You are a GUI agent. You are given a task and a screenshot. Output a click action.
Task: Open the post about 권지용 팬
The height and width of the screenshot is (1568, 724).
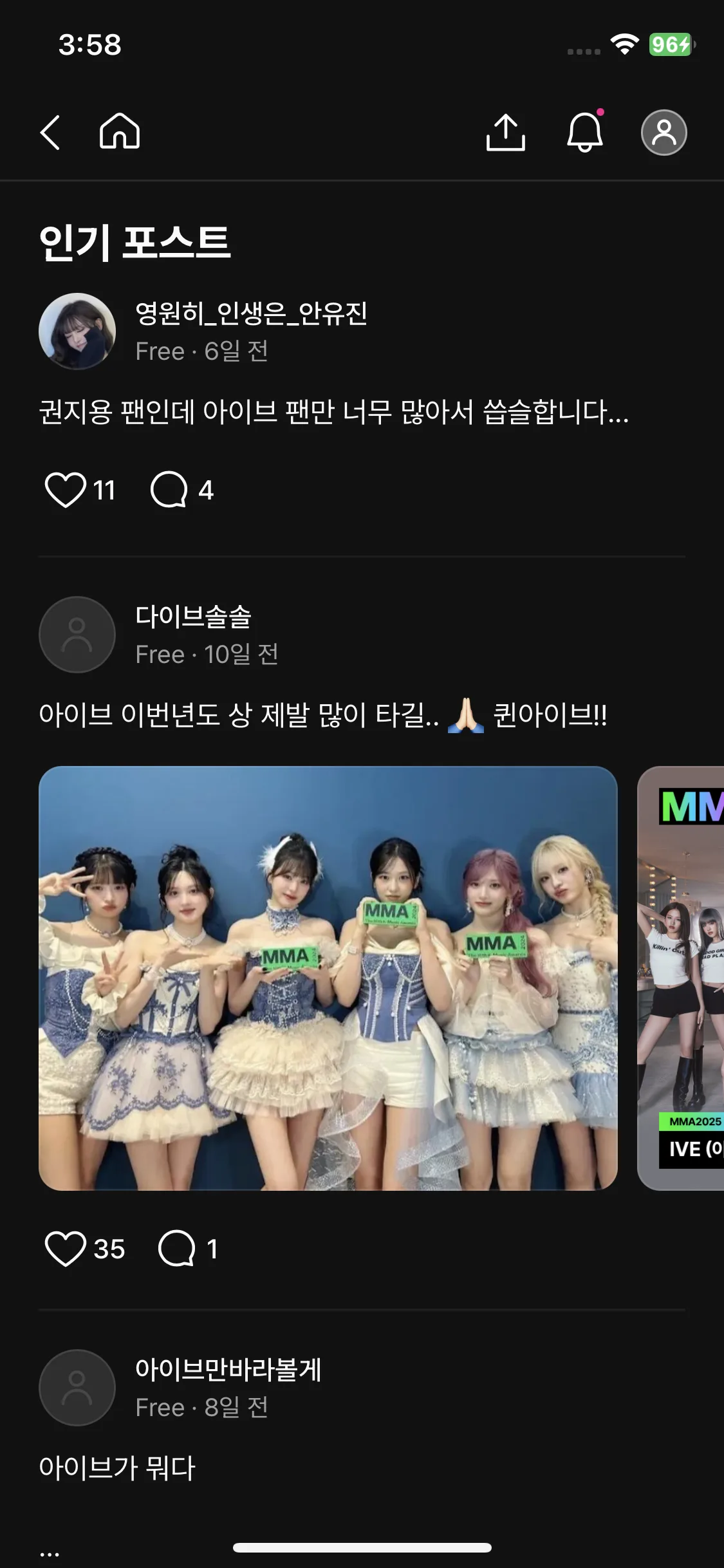(x=333, y=412)
